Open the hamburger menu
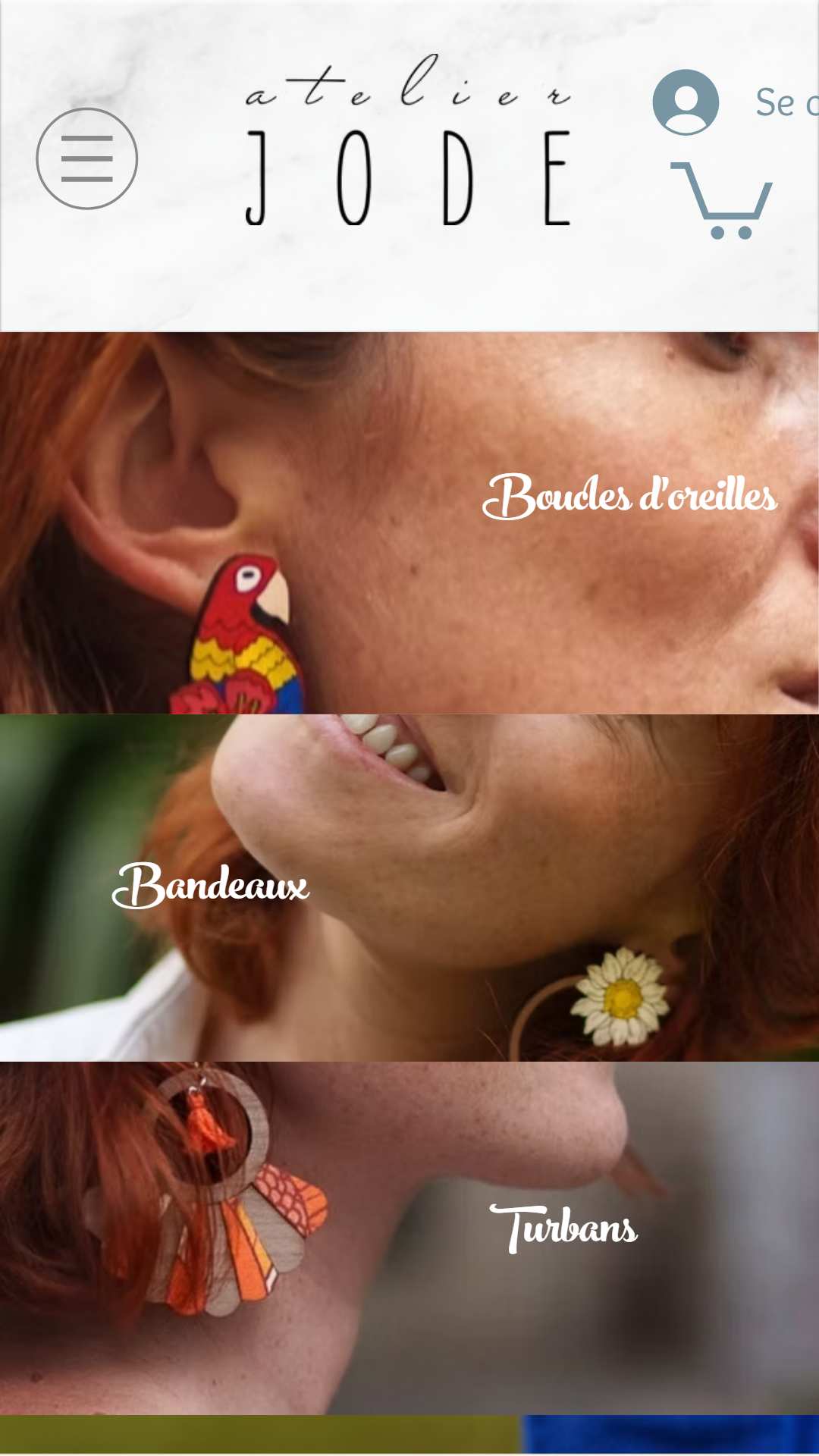819x1456 pixels. pyautogui.click(x=87, y=158)
